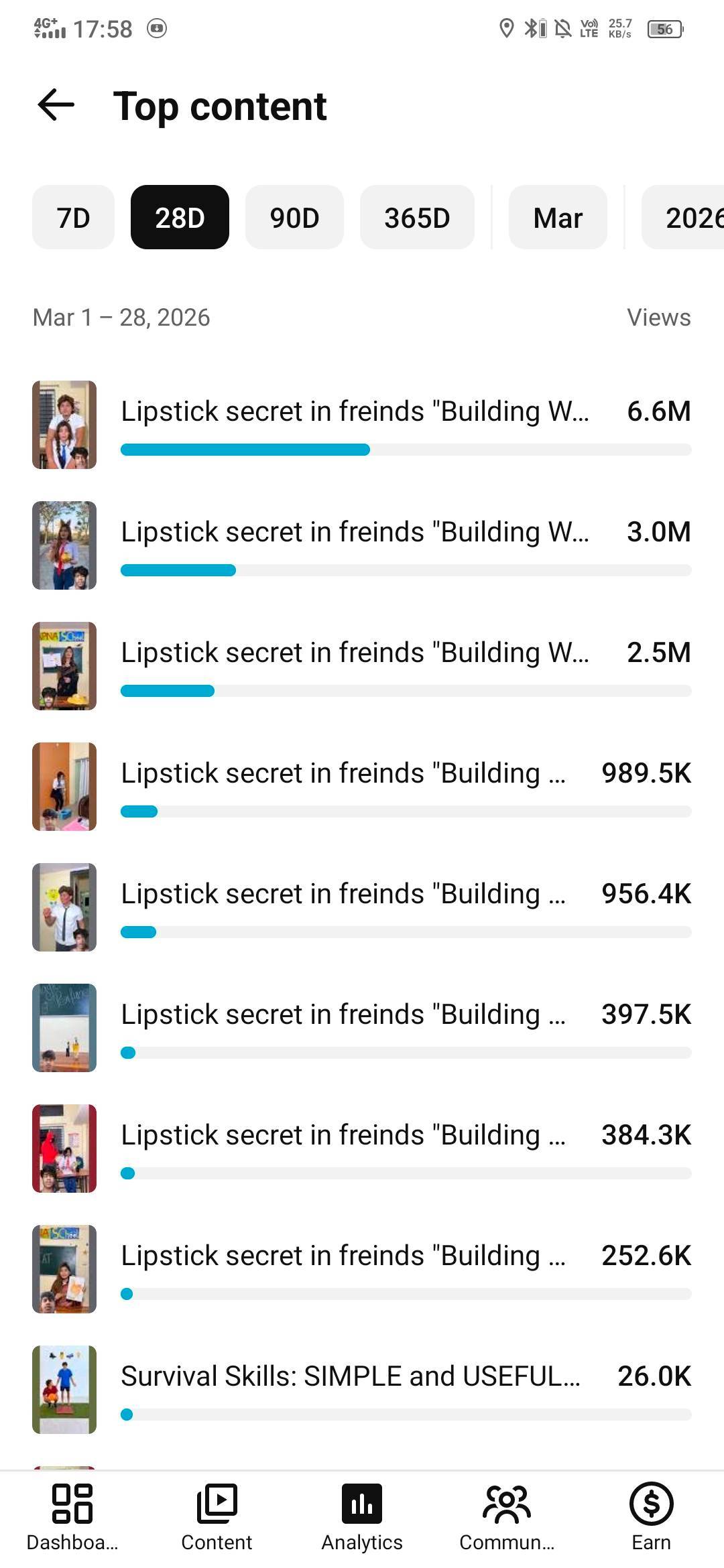Select the 28D time range chip
The image size is (724, 1568).
click(180, 218)
